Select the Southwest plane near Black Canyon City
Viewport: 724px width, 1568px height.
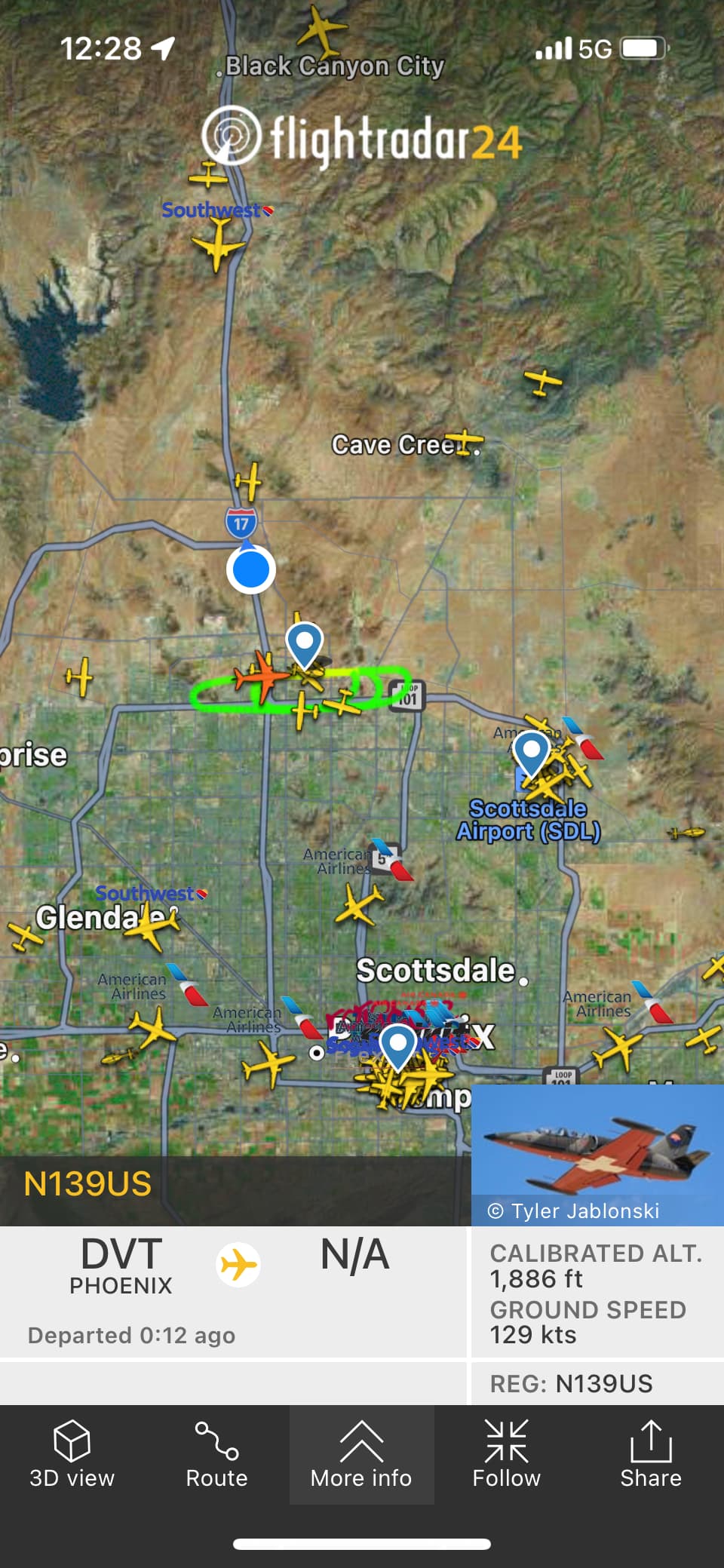pos(217,244)
